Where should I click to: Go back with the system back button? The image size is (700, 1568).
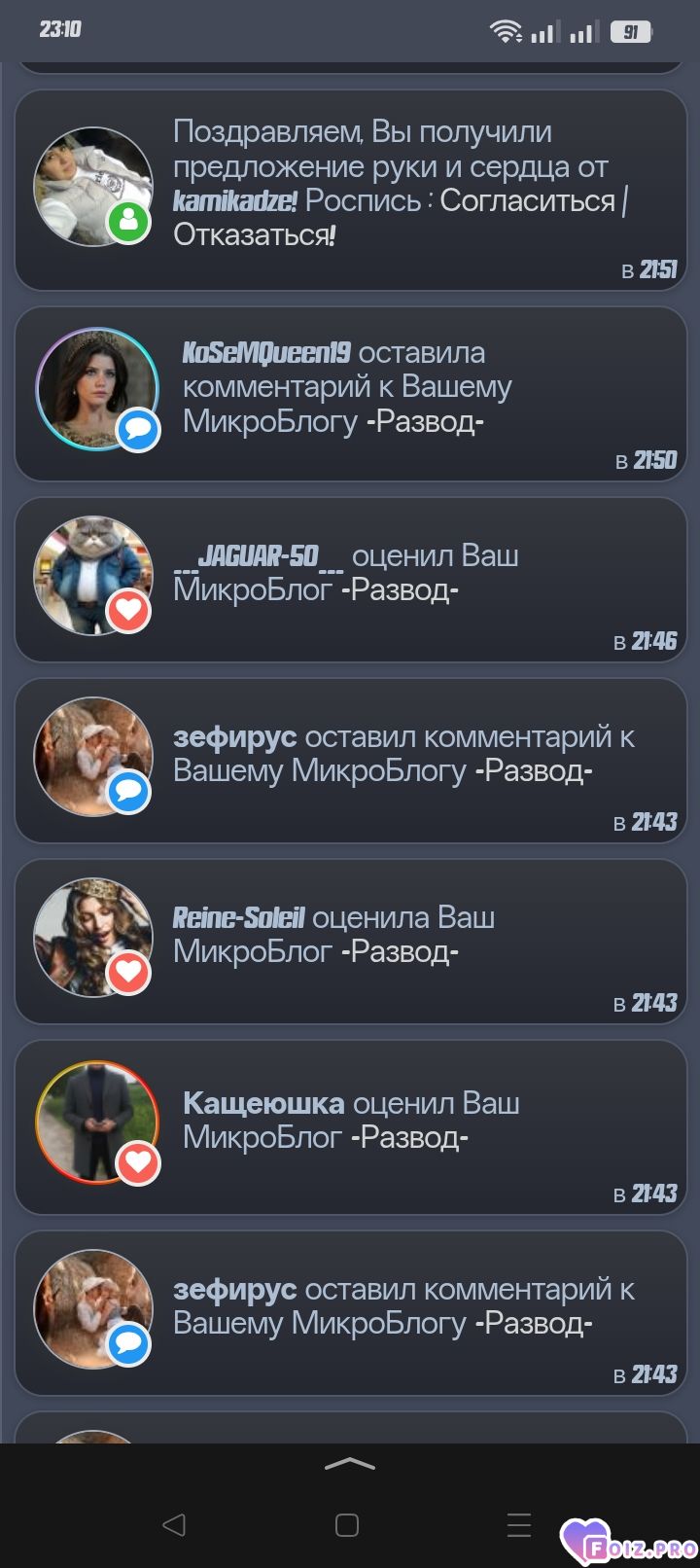tap(174, 1524)
